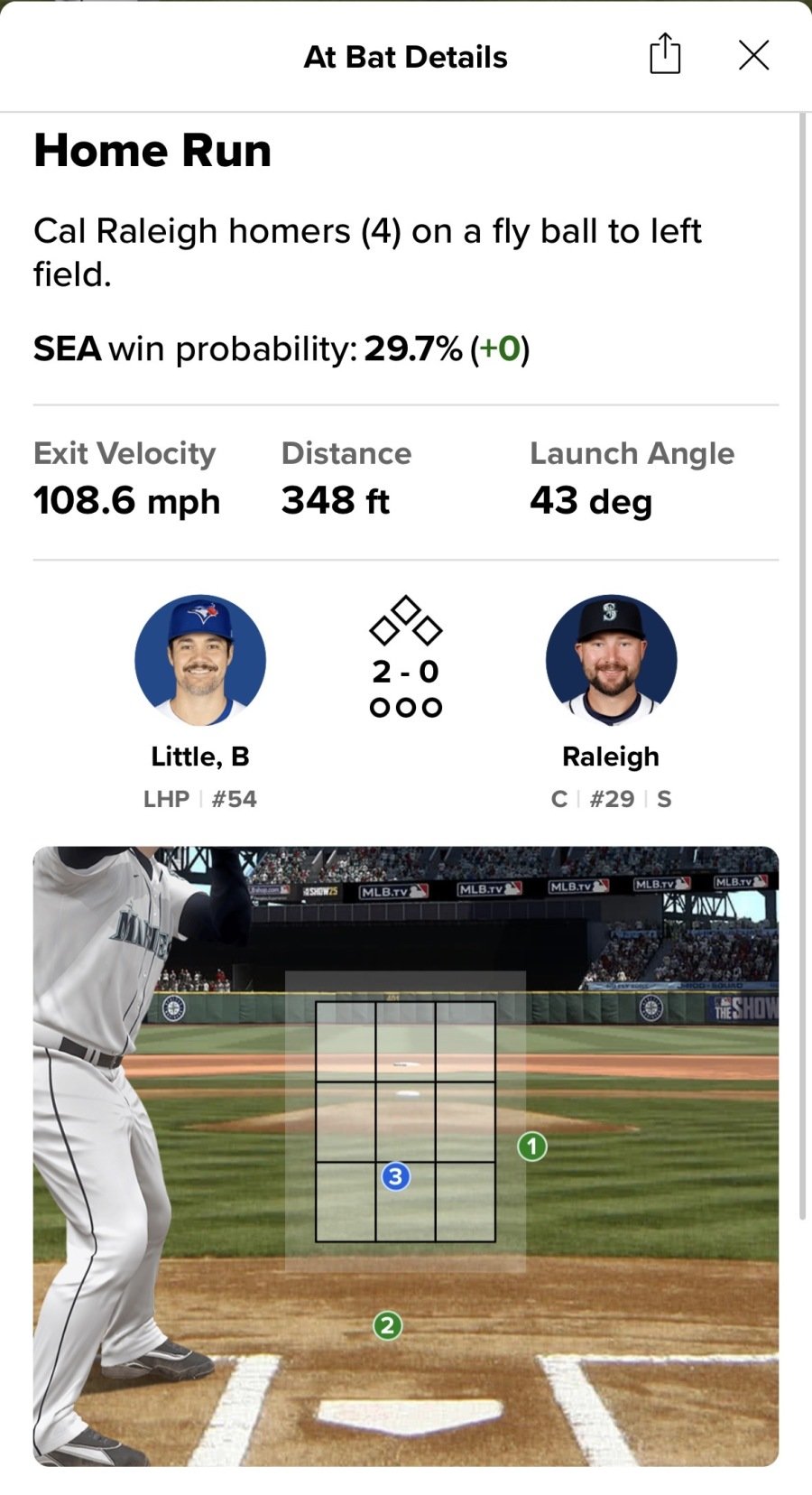Select pitch 1 marker beside the zone

(532, 1147)
